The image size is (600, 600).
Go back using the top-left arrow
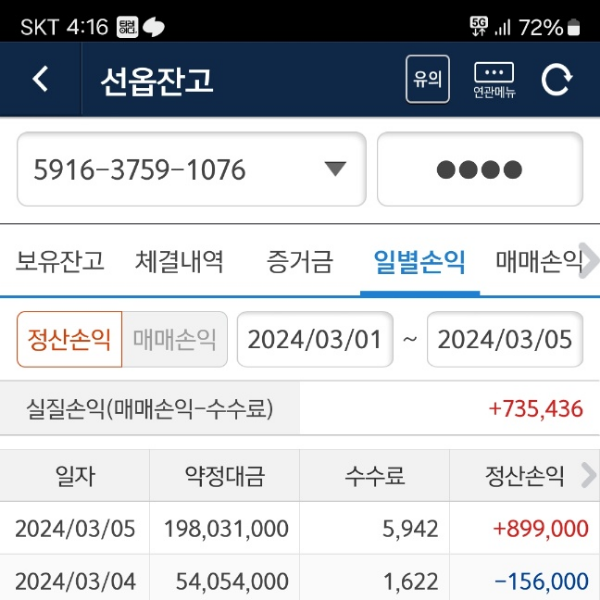pyautogui.click(x=40, y=80)
